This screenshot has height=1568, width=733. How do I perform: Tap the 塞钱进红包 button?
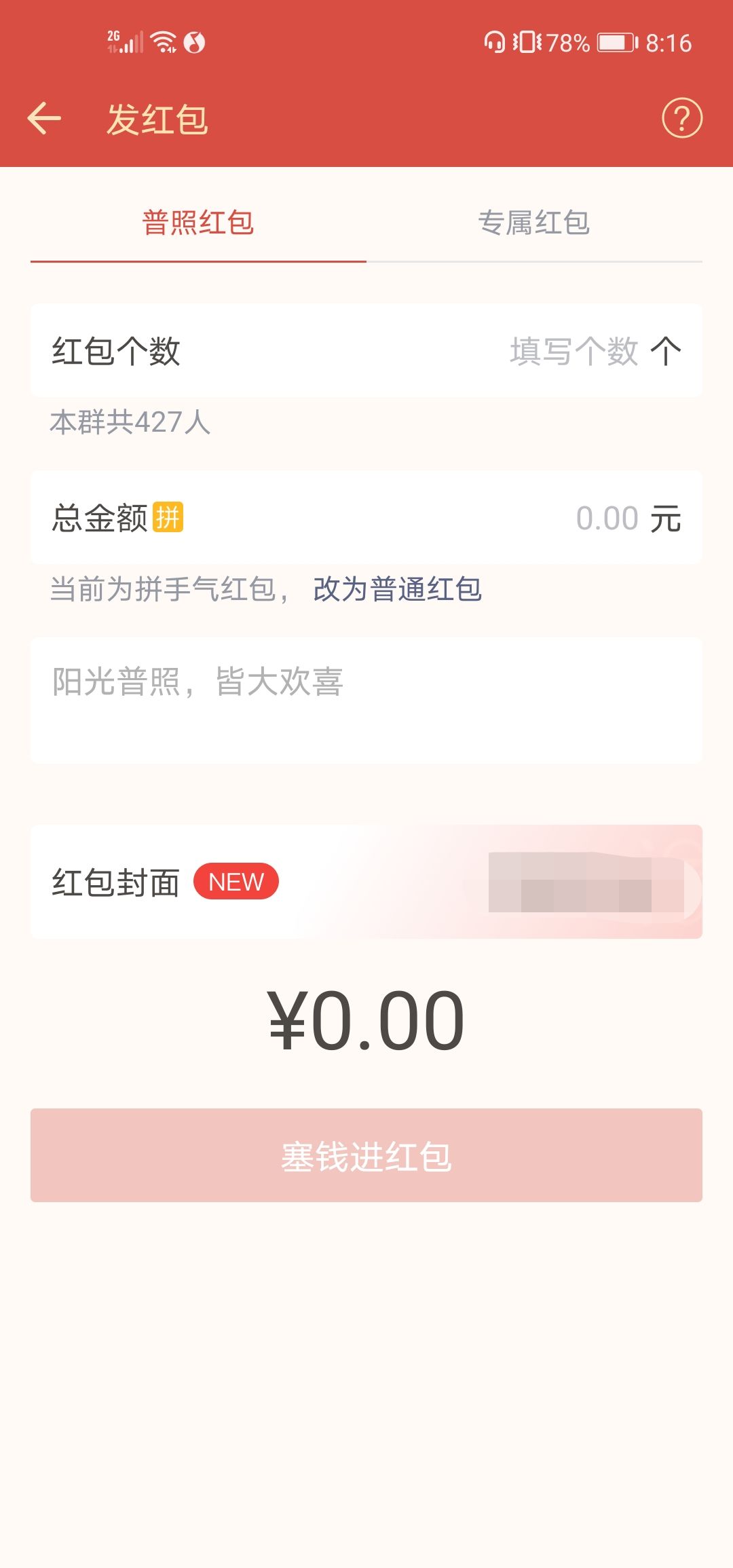coord(366,1155)
